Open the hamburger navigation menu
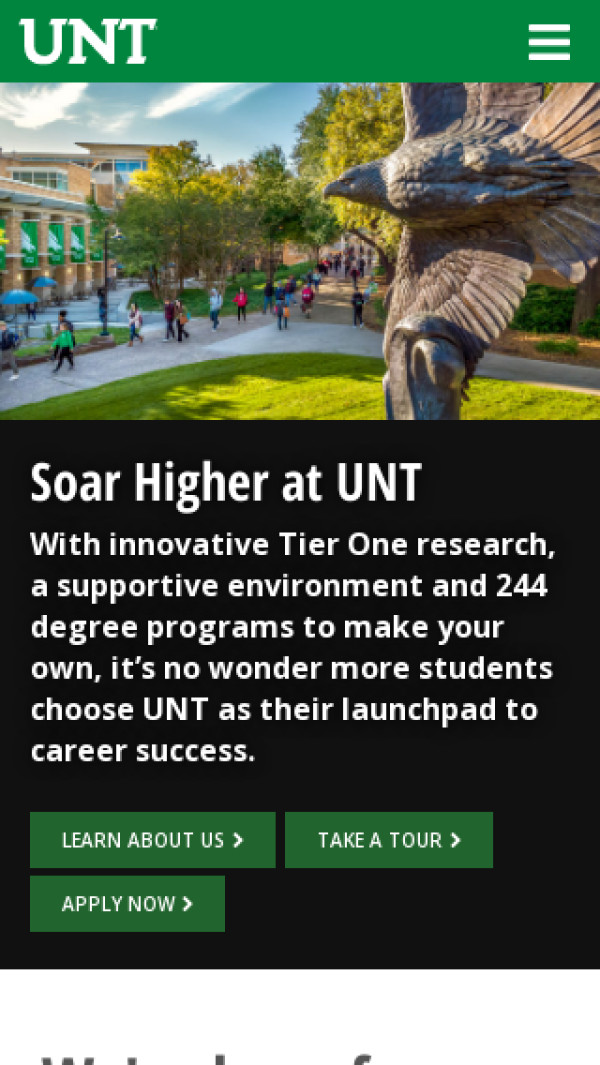 coord(549,42)
